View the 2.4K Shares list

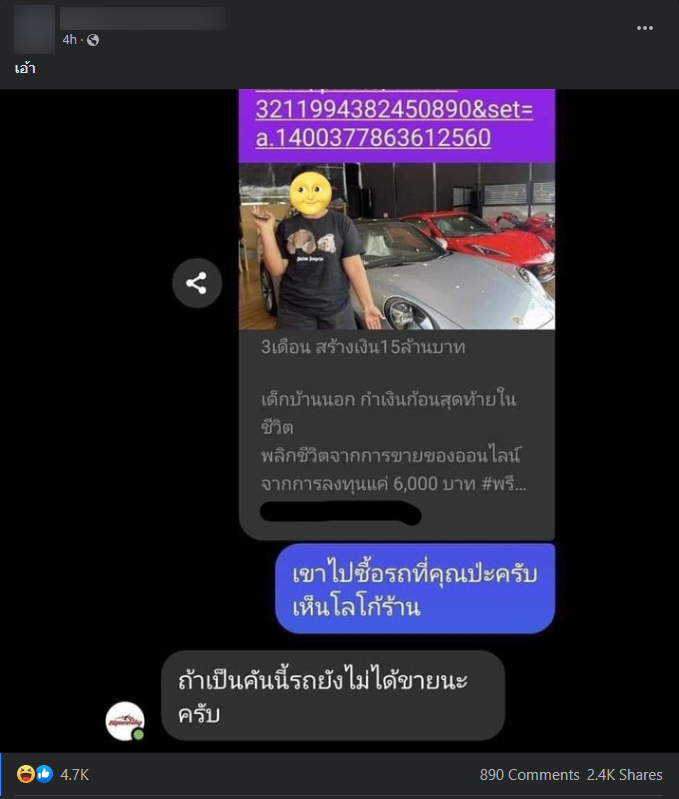(626, 775)
